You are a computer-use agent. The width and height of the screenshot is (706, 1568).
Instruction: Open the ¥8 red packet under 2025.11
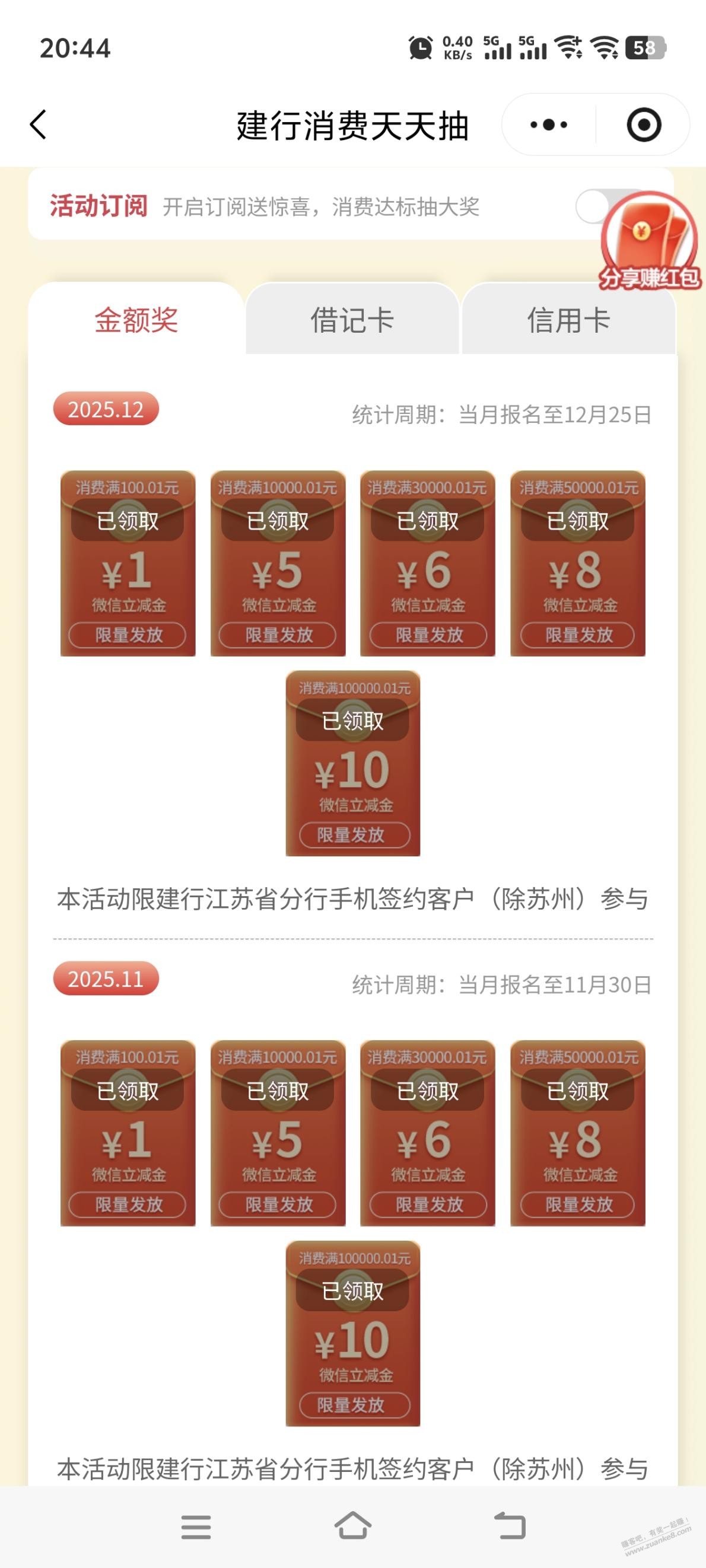coord(577,1133)
